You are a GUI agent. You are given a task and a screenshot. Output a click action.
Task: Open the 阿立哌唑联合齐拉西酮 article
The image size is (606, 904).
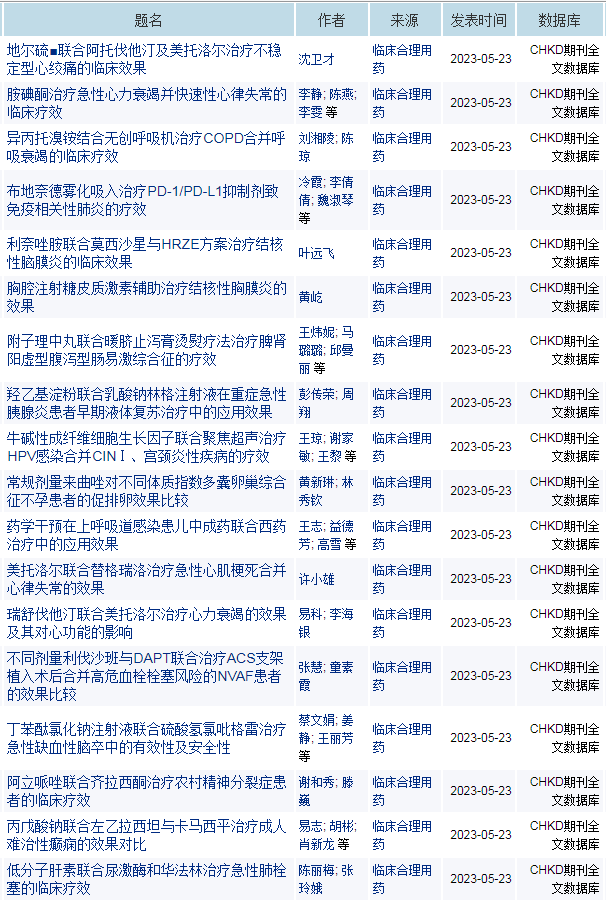pos(146,791)
